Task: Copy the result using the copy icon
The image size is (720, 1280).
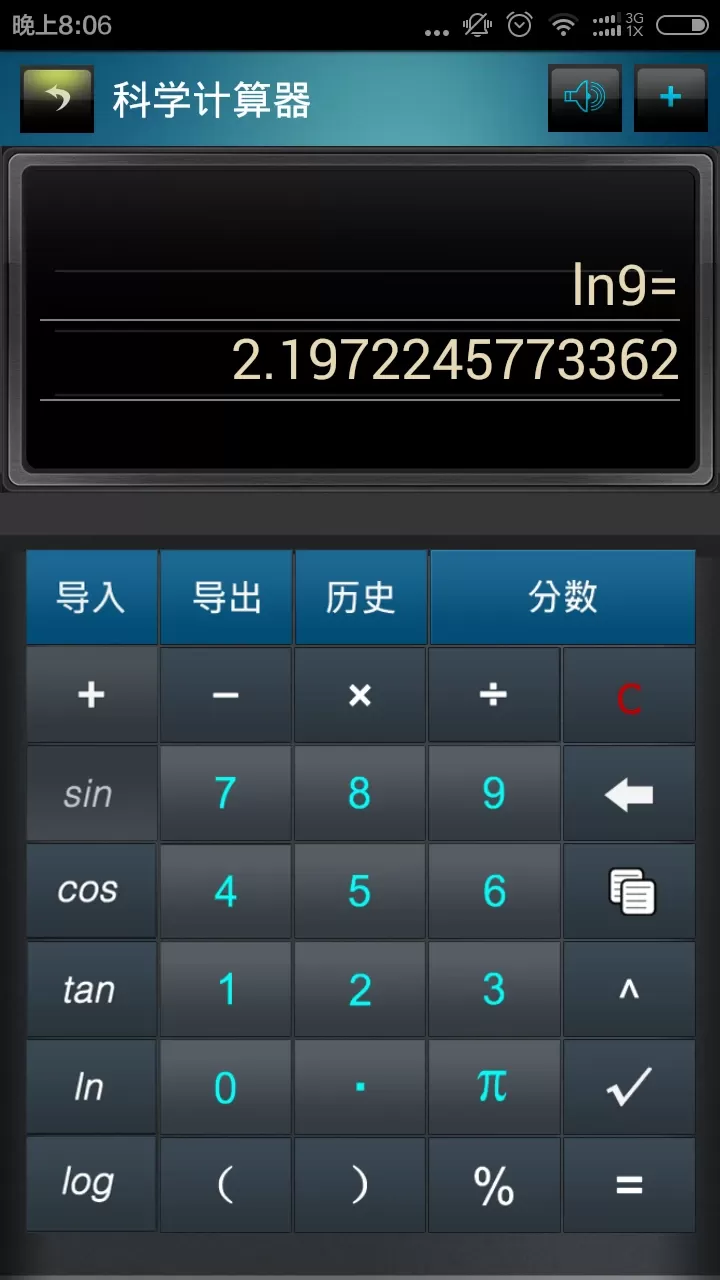Action: tap(628, 892)
